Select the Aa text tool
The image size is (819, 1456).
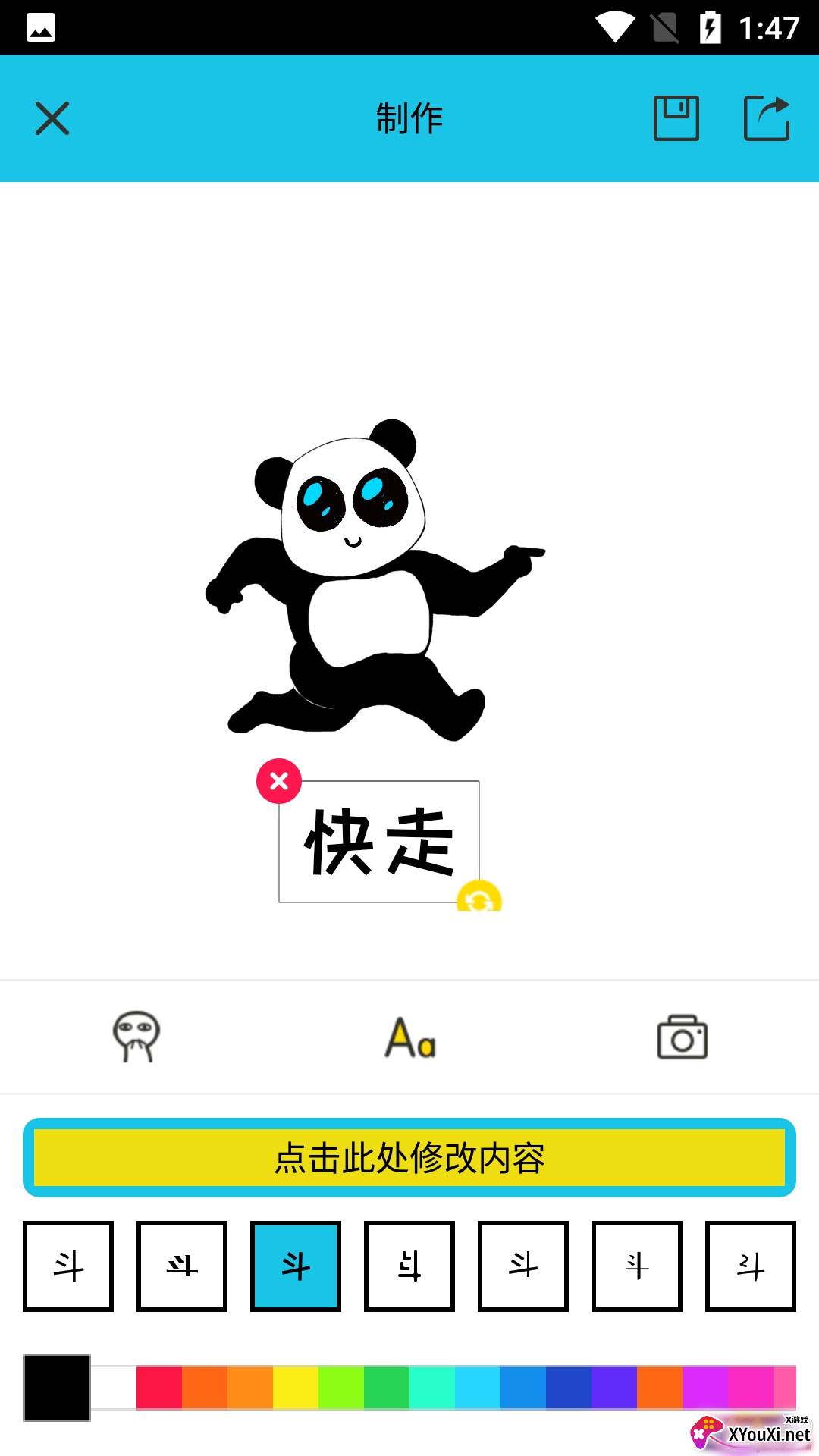pos(409,1037)
